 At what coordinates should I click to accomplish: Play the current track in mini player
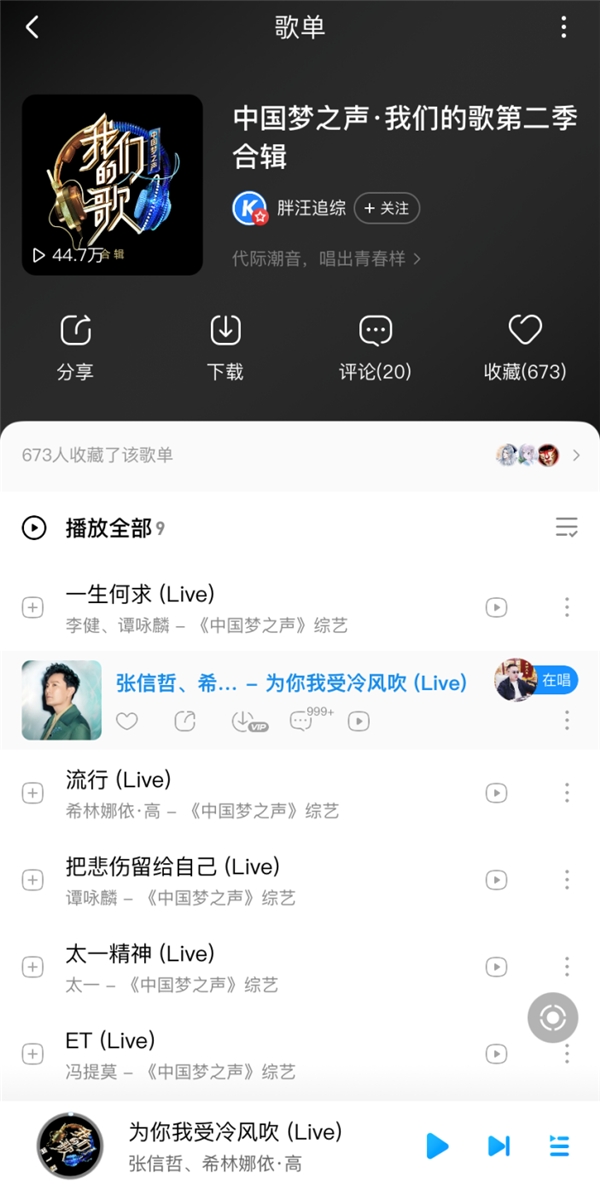[x=437, y=1146]
